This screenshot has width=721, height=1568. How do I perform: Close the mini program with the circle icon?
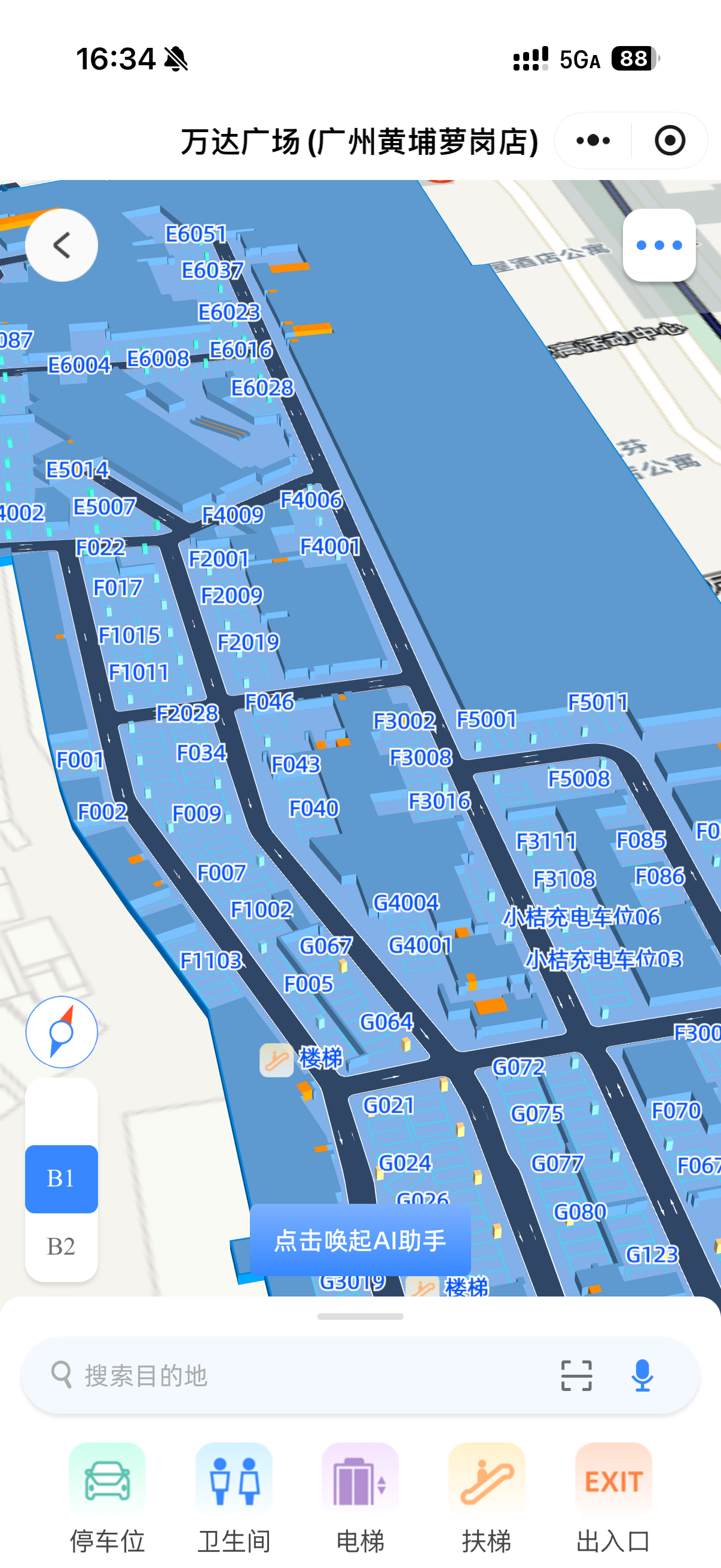(669, 141)
